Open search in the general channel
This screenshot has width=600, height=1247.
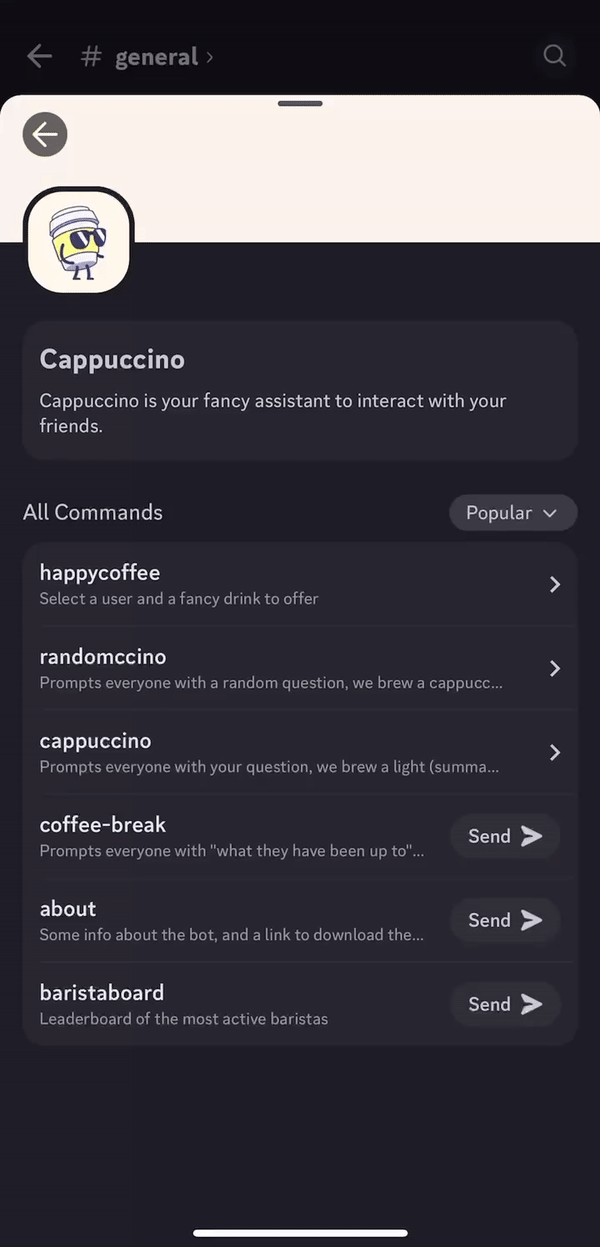554,56
